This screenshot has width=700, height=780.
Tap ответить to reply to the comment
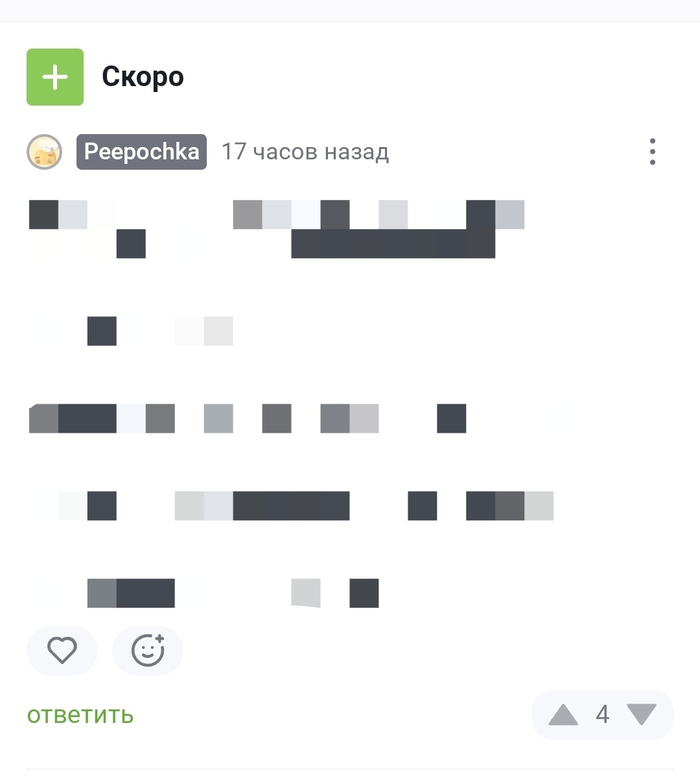tap(80, 715)
